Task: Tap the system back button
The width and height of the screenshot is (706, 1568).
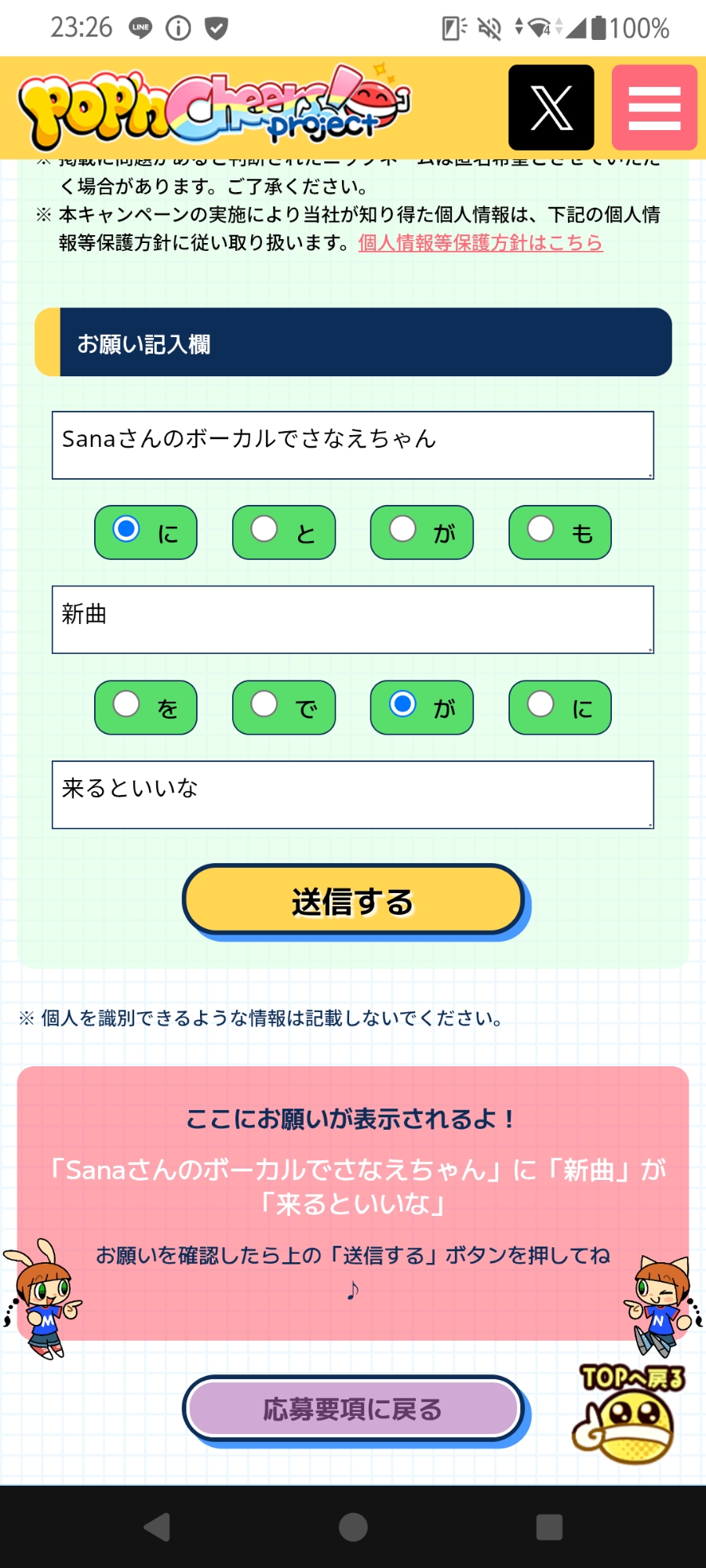Action: (158, 1526)
